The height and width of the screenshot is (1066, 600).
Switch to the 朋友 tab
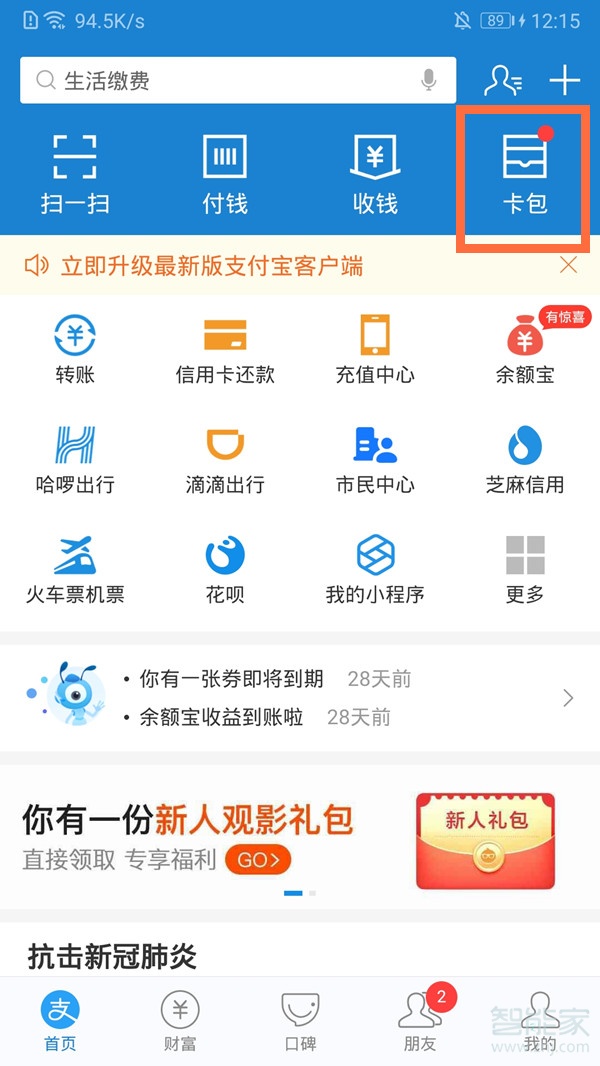[x=420, y=1020]
